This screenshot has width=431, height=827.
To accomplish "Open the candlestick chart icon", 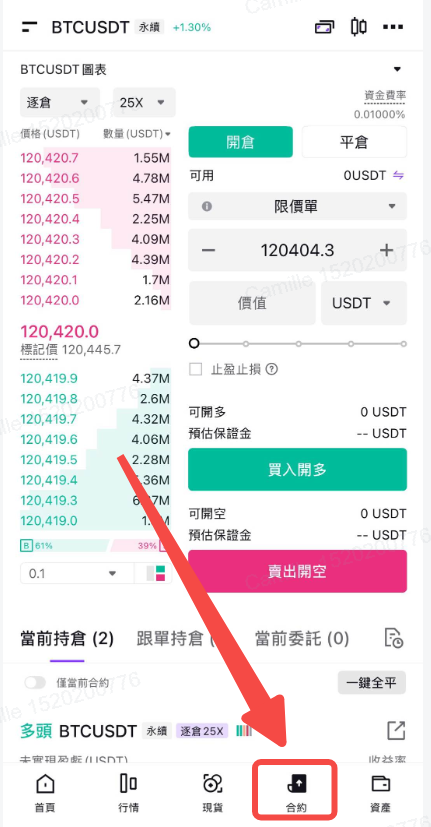I will [x=359, y=27].
